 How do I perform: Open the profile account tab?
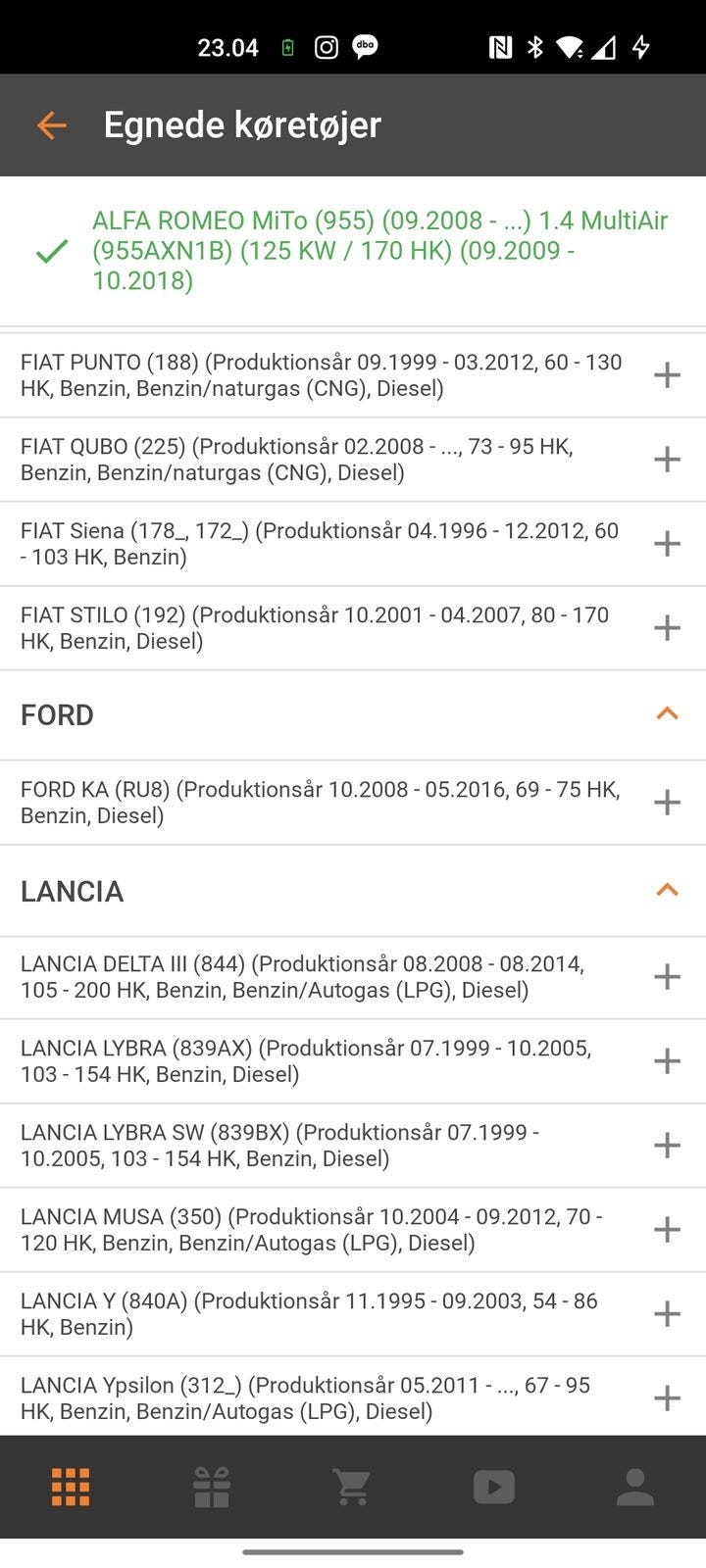pos(635,1487)
